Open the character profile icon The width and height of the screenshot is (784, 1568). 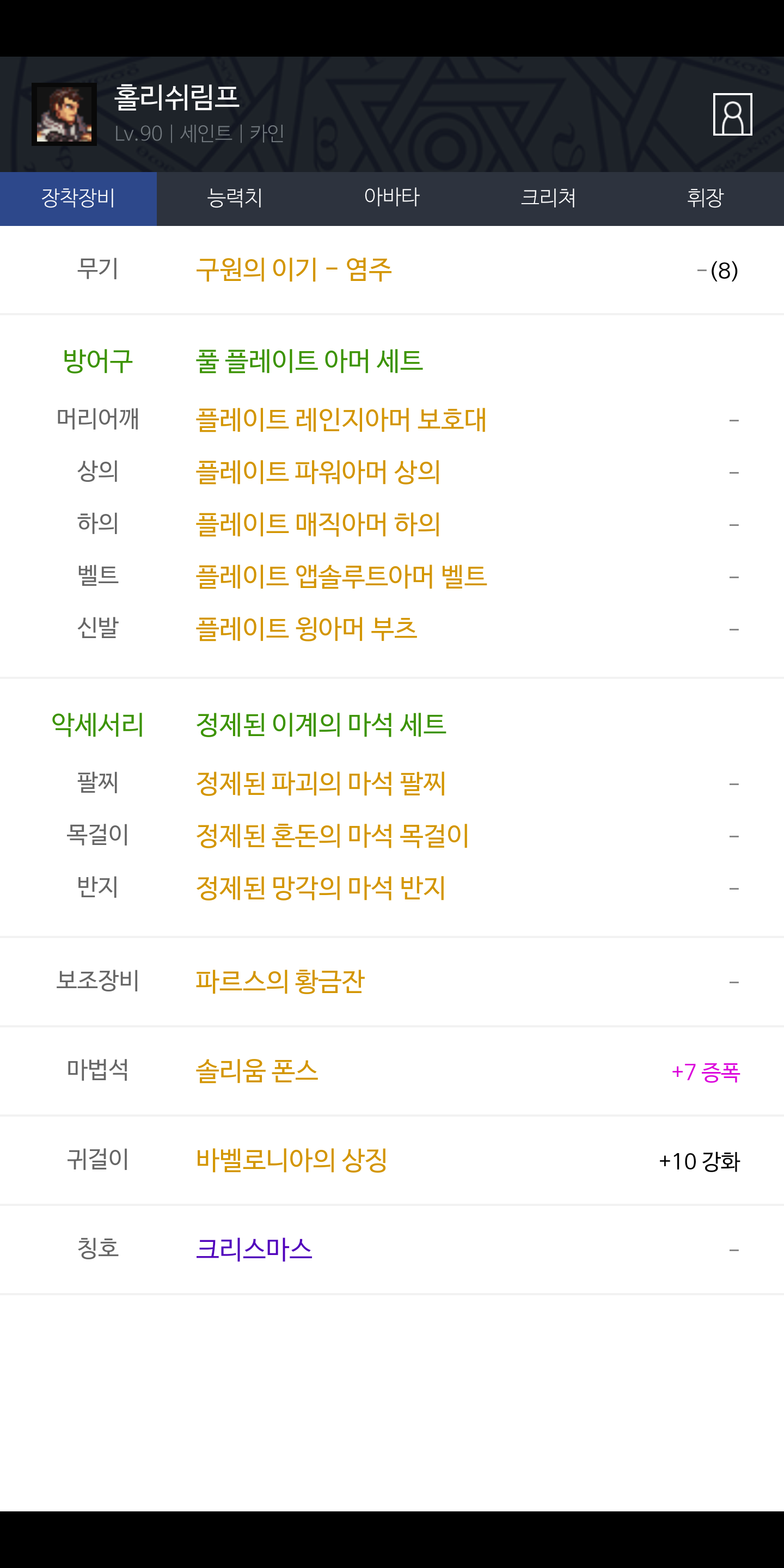732,114
